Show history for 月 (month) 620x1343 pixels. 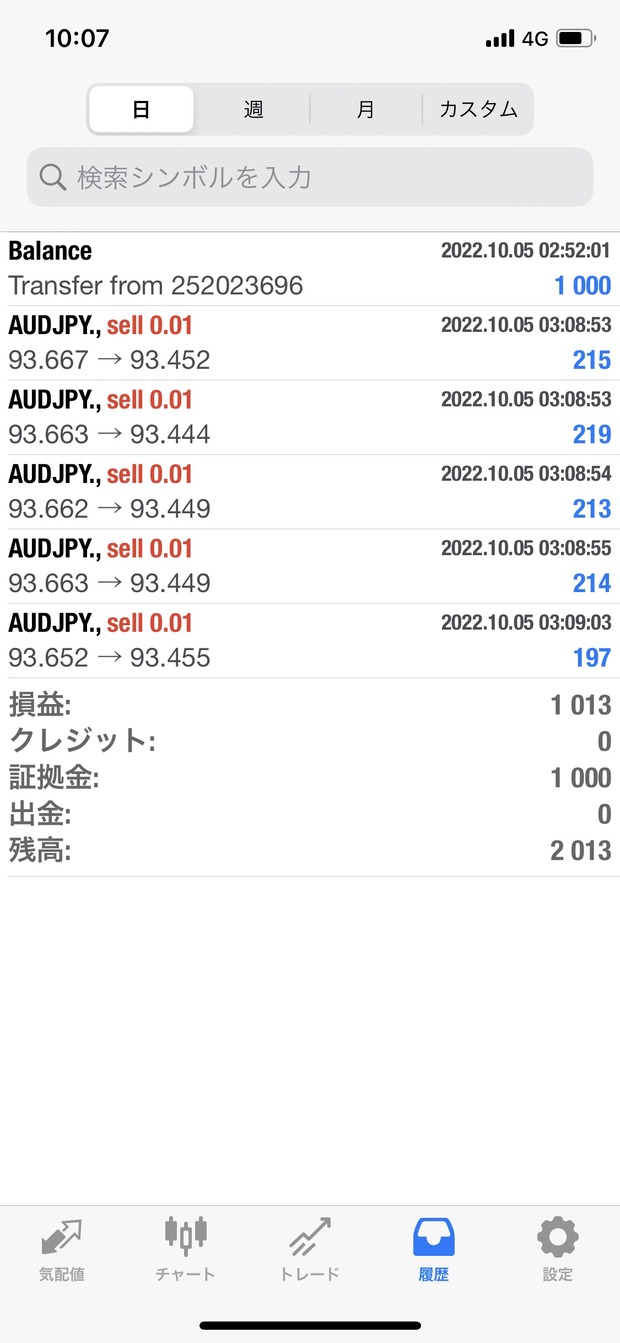pyautogui.click(x=366, y=109)
